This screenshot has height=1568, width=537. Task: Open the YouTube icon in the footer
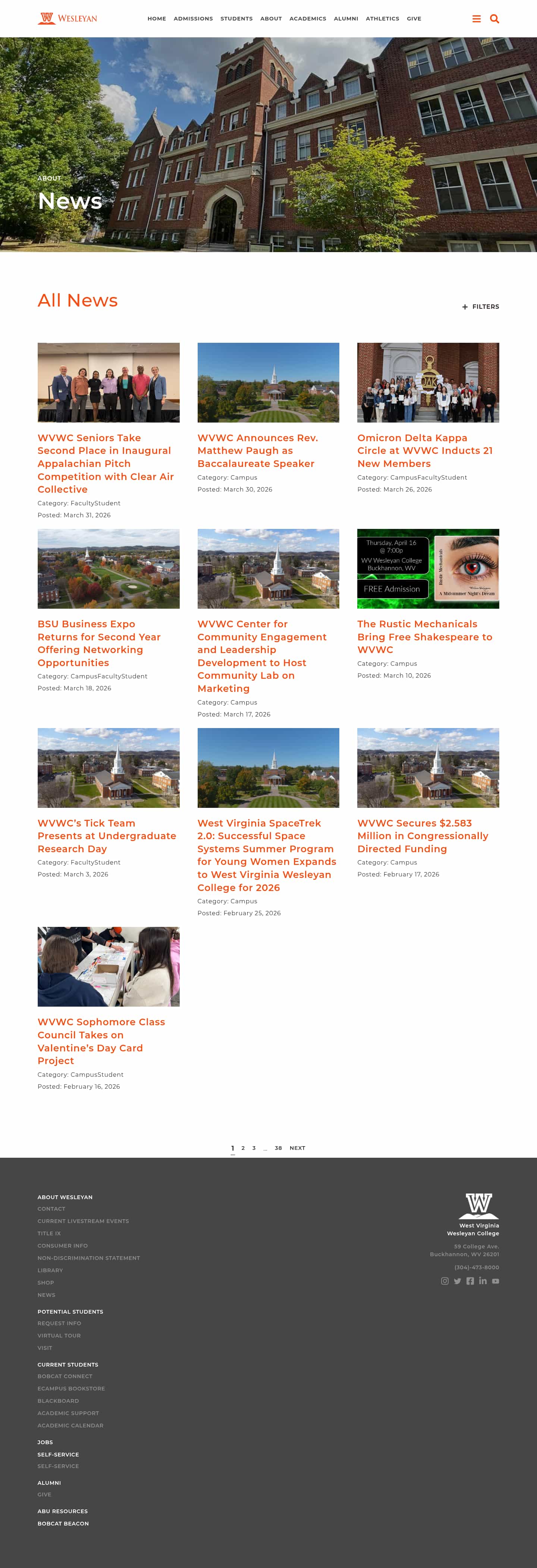pyautogui.click(x=496, y=1280)
